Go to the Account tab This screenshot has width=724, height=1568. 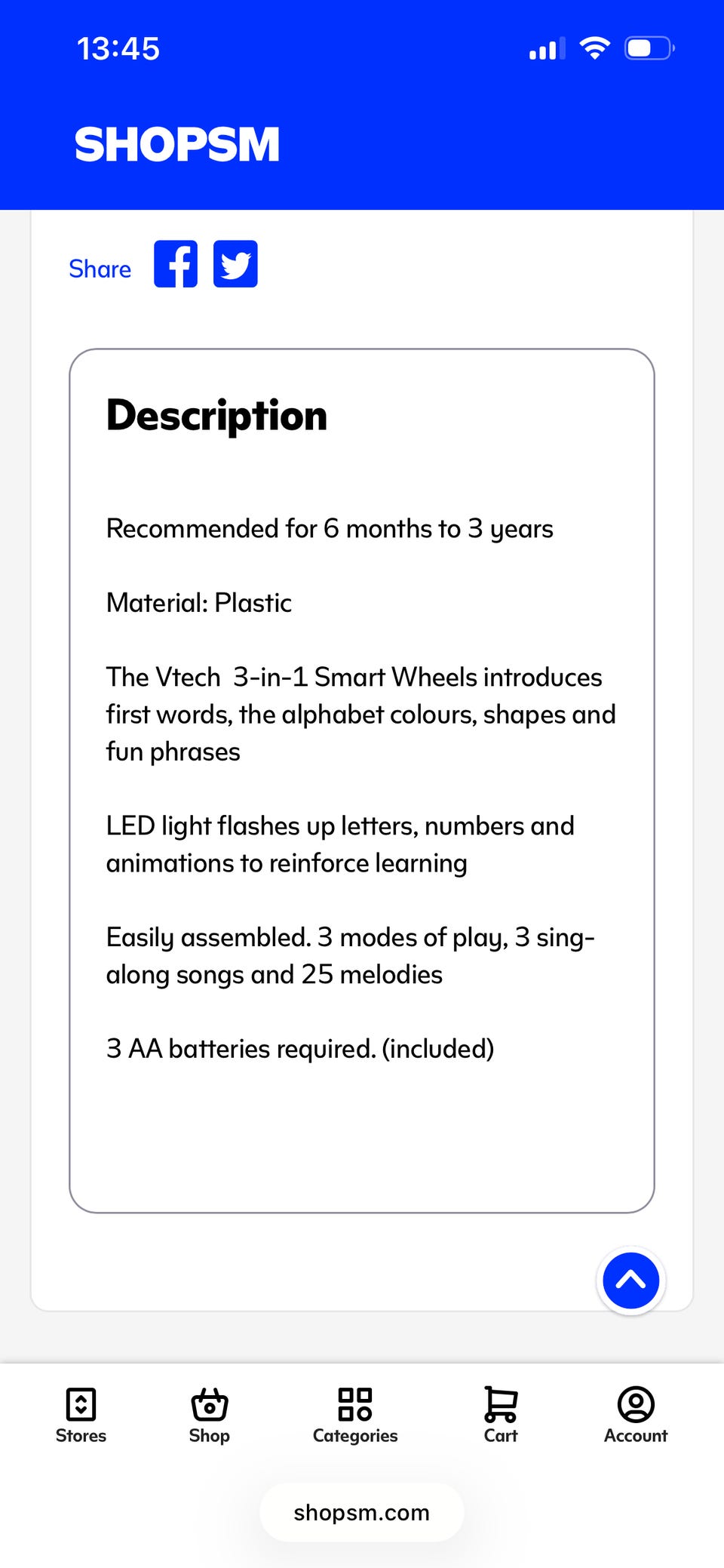(636, 1416)
